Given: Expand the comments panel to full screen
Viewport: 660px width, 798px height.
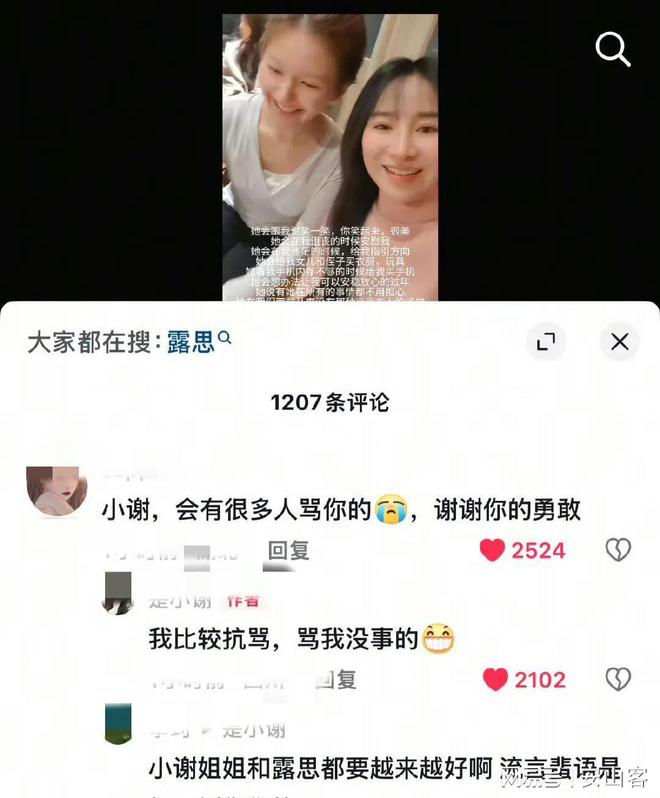Looking at the screenshot, I should [546, 342].
